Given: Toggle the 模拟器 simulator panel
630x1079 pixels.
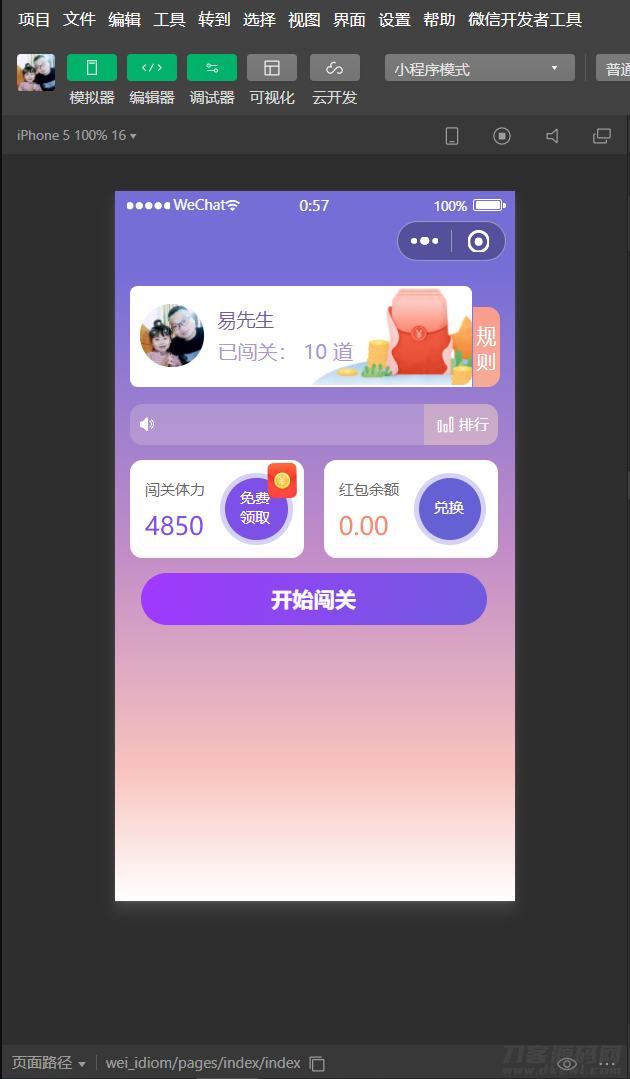Looking at the screenshot, I should coord(92,68).
